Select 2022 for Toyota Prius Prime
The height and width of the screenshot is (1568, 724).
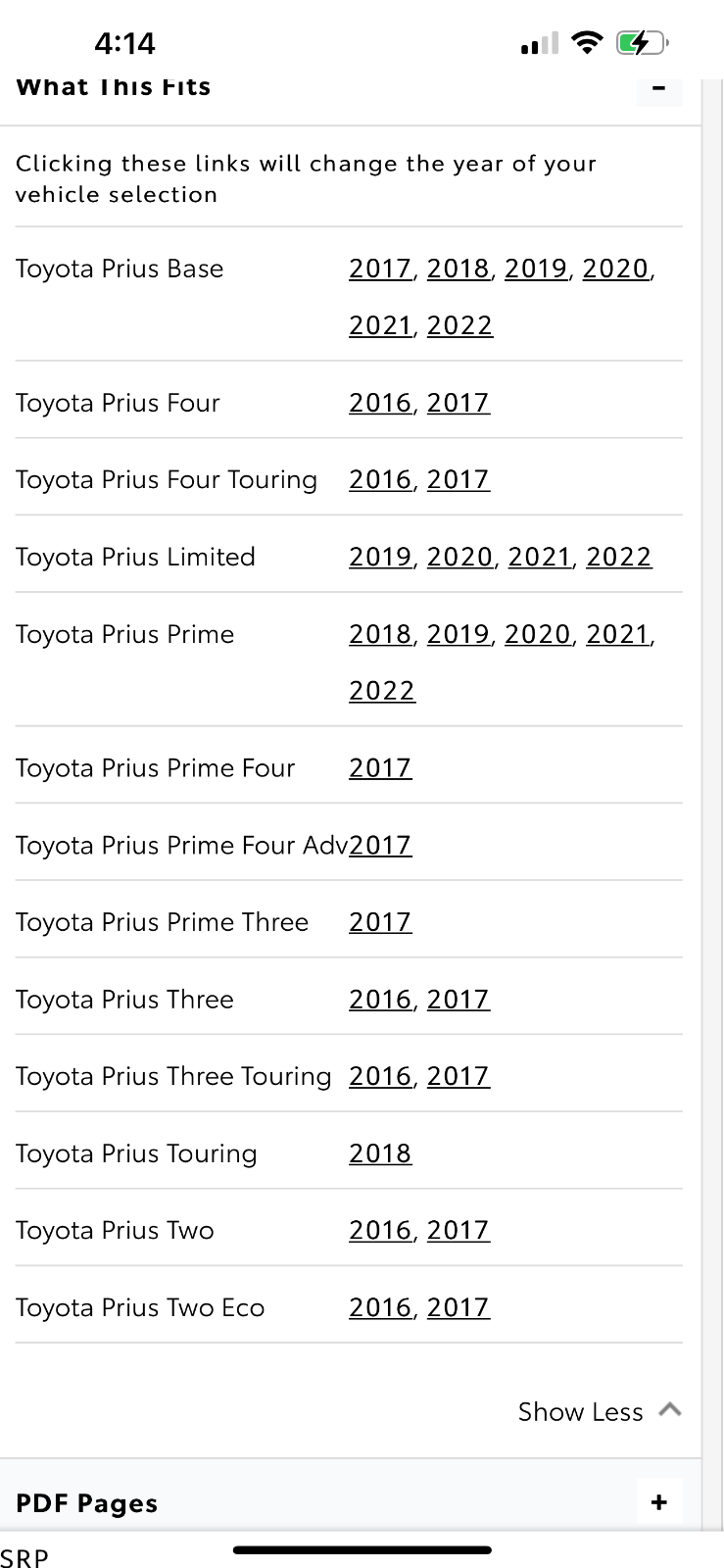pos(382,692)
